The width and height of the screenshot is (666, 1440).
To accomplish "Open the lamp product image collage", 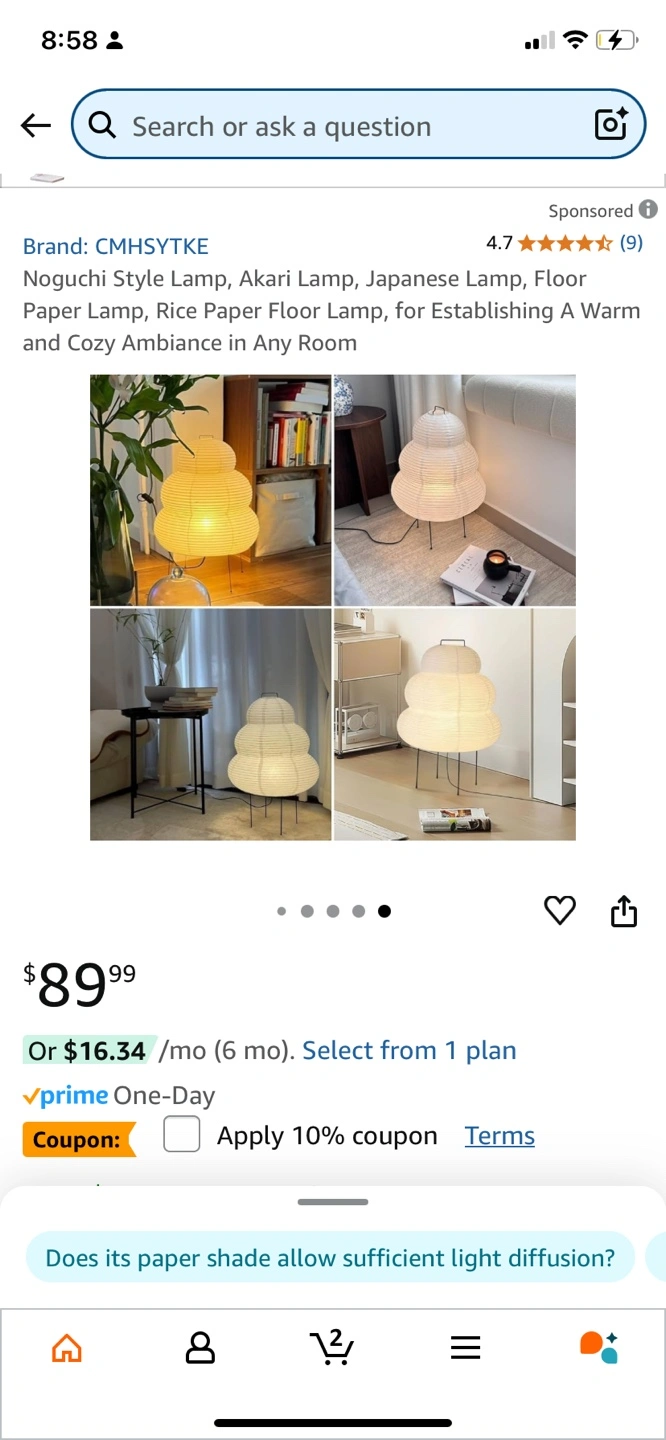I will tap(333, 607).
